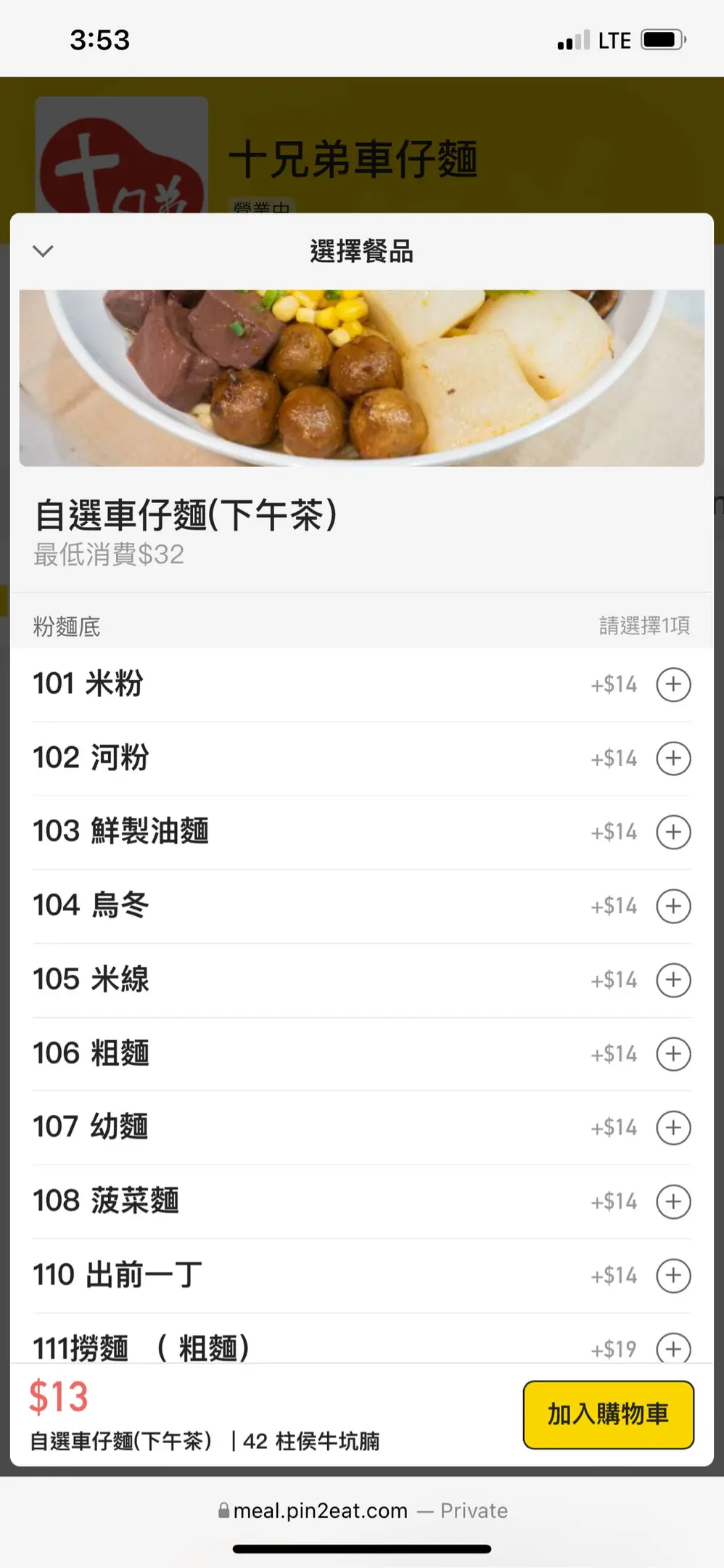
Task: Add 110 出前一丁 to the bowl
Action: (x=673, y=1275)
